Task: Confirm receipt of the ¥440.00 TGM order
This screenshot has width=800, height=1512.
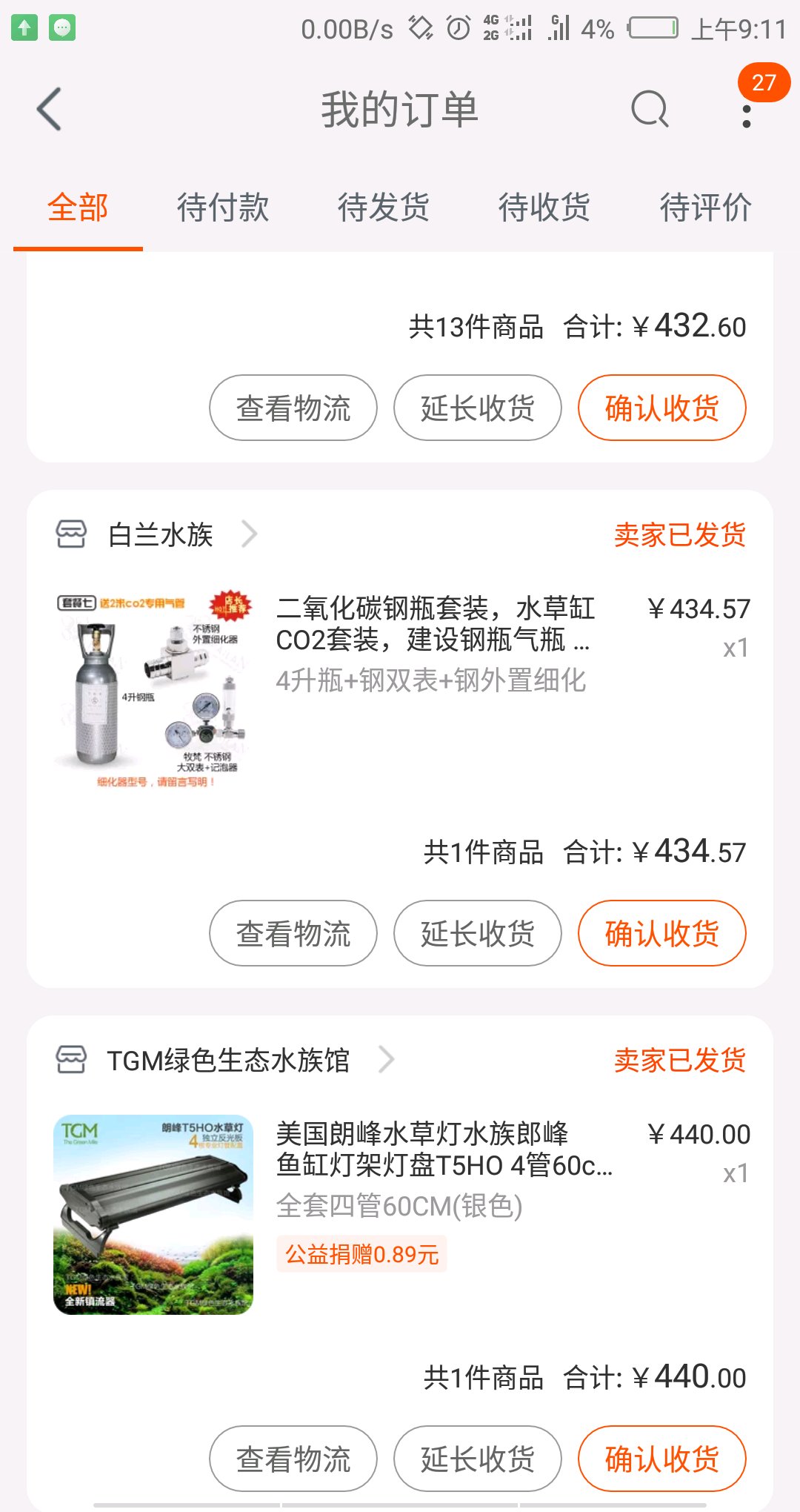Action: pos(661,1459)
